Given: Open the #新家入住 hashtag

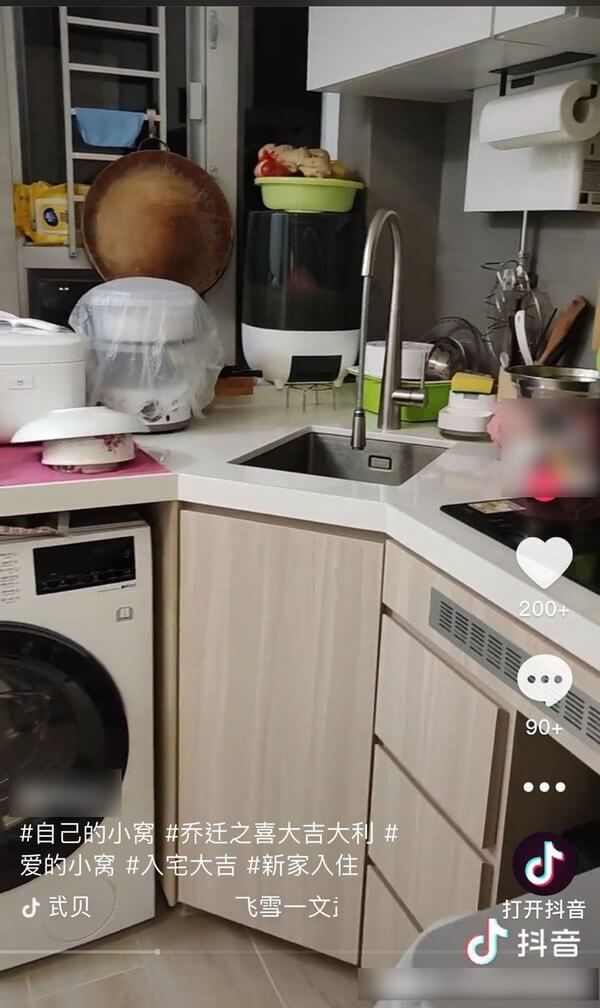Looking at the screenshot, I should click(303, 865).
